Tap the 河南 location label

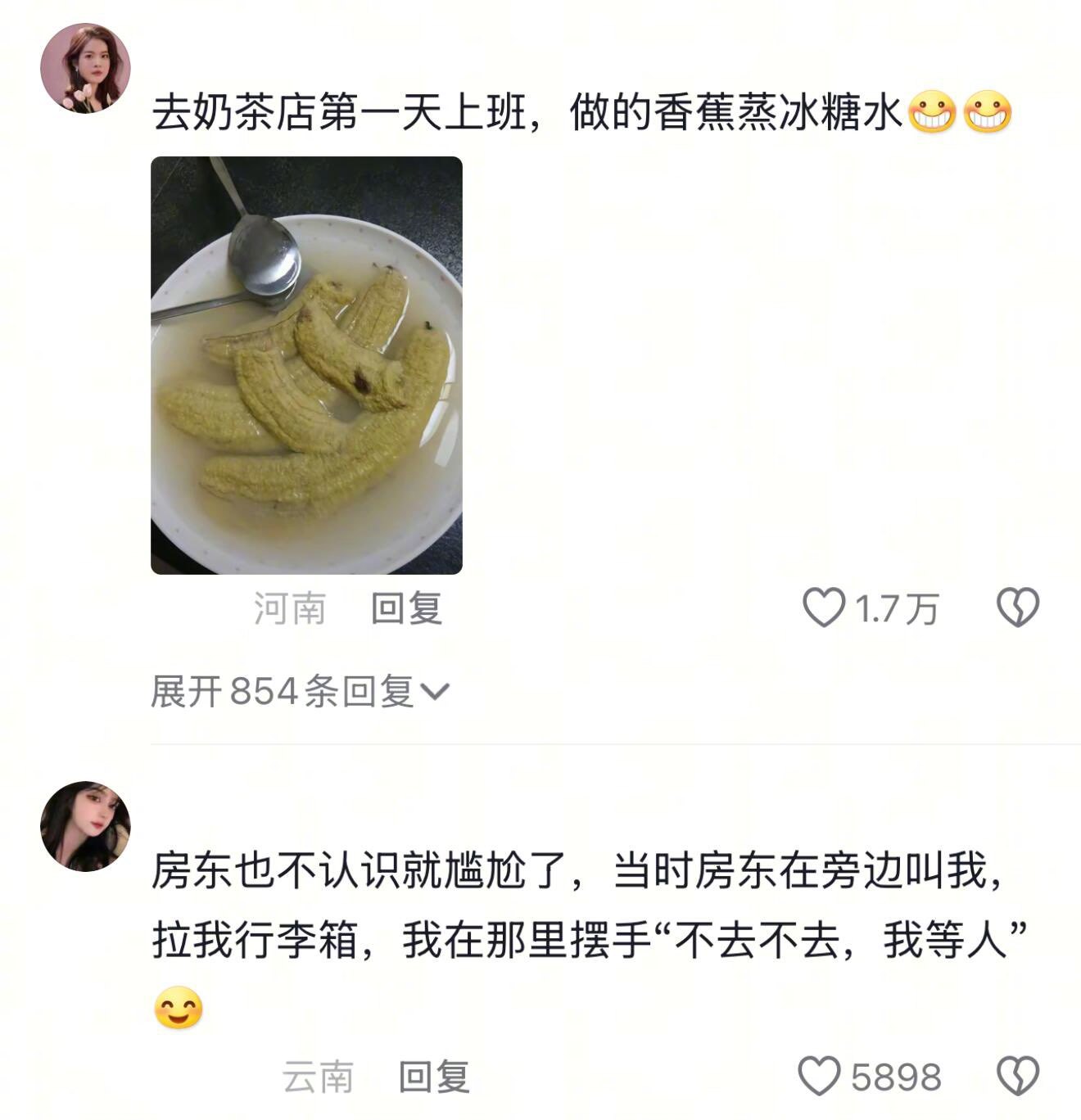291,607
